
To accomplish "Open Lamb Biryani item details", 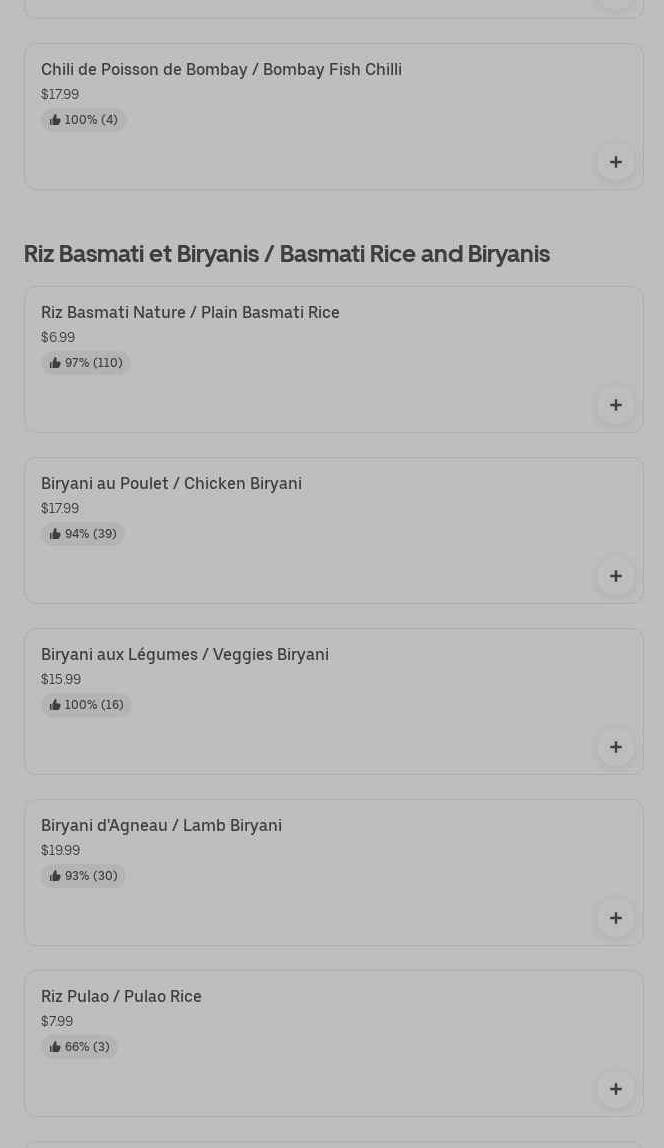I will point(161,826).
